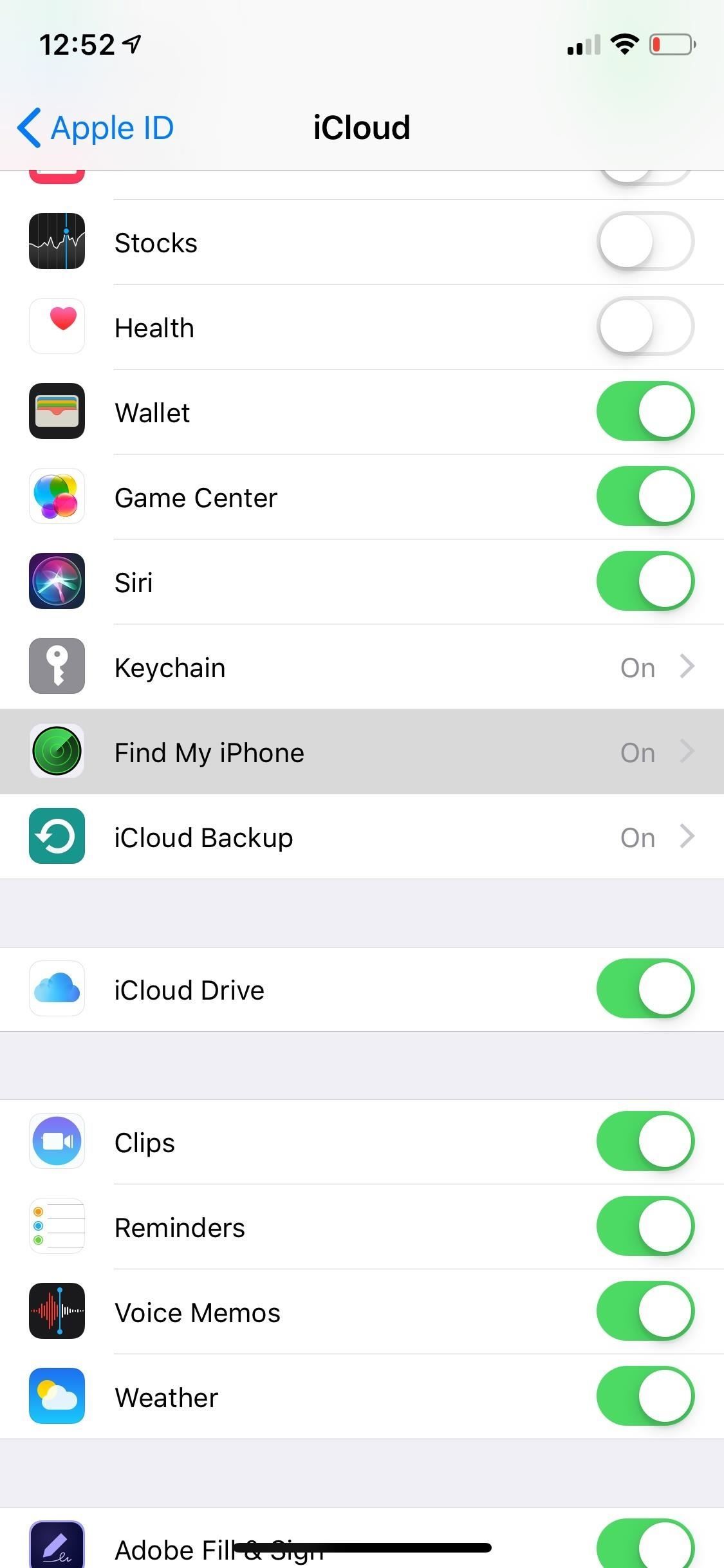Turn off Siri iCloud sync
724x1568 pixels.
[645, 581]
